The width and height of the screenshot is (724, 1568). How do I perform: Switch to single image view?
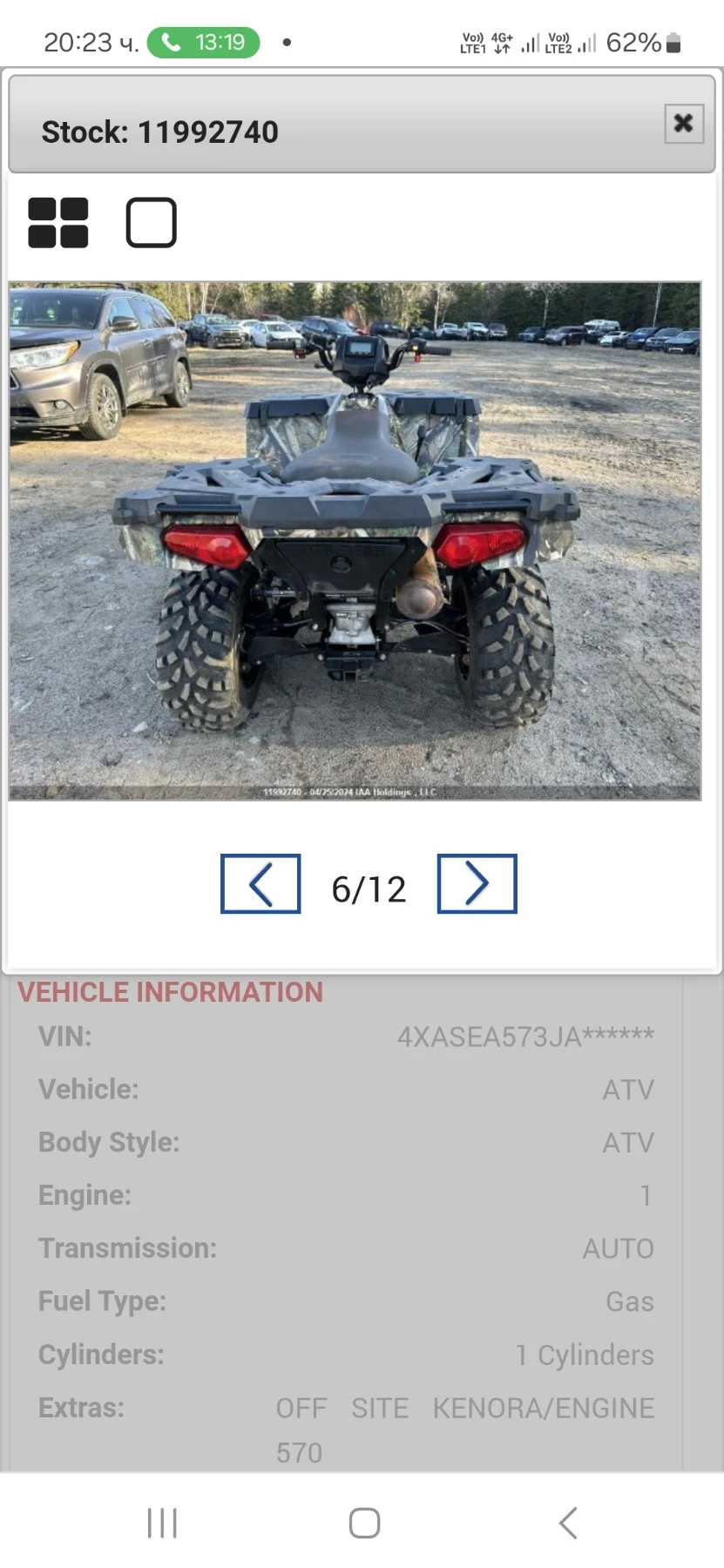152,223
